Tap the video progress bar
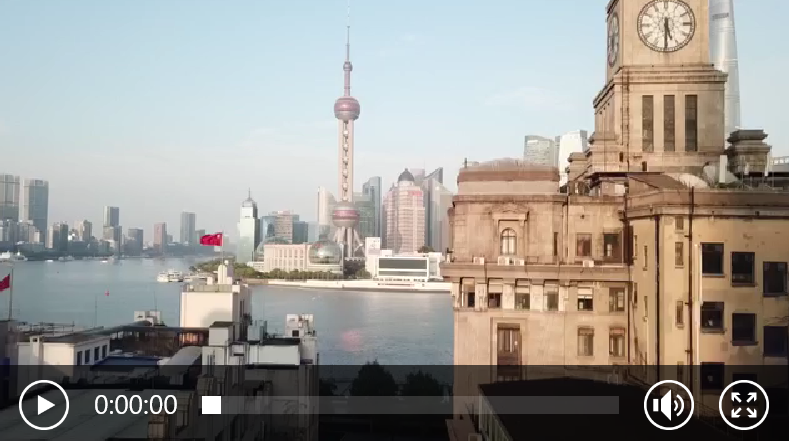Viewport: 789px width, 441px height. (x=415, y=405)
